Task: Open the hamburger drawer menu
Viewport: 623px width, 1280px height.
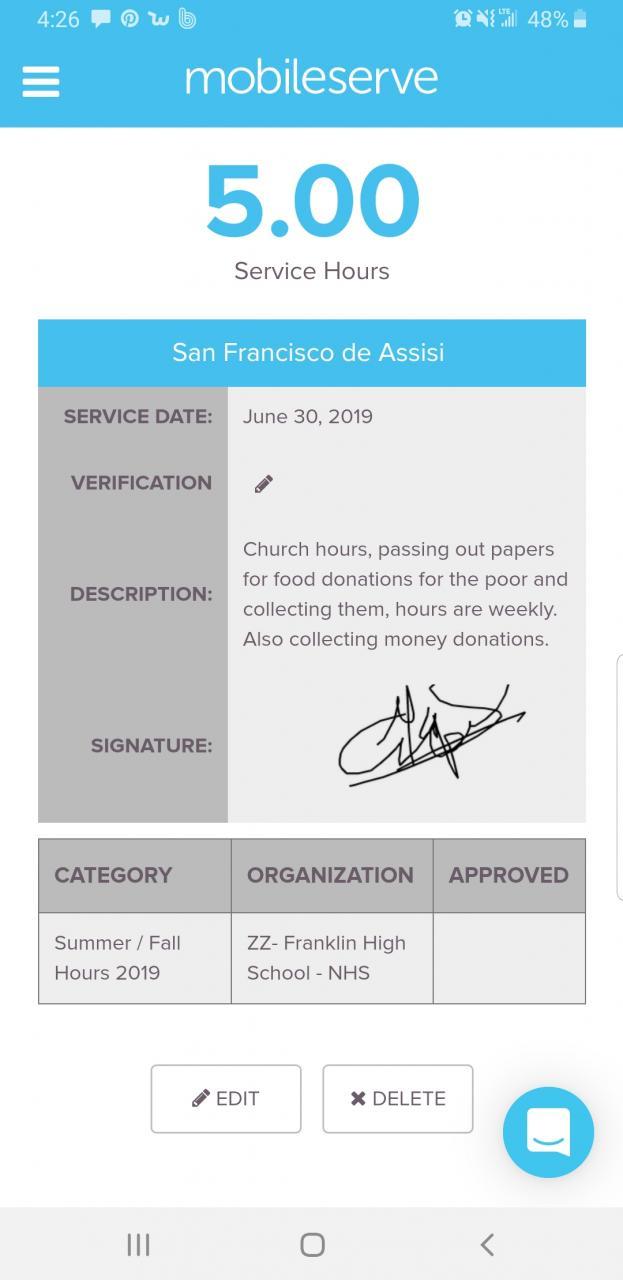Action: (41, 81)
